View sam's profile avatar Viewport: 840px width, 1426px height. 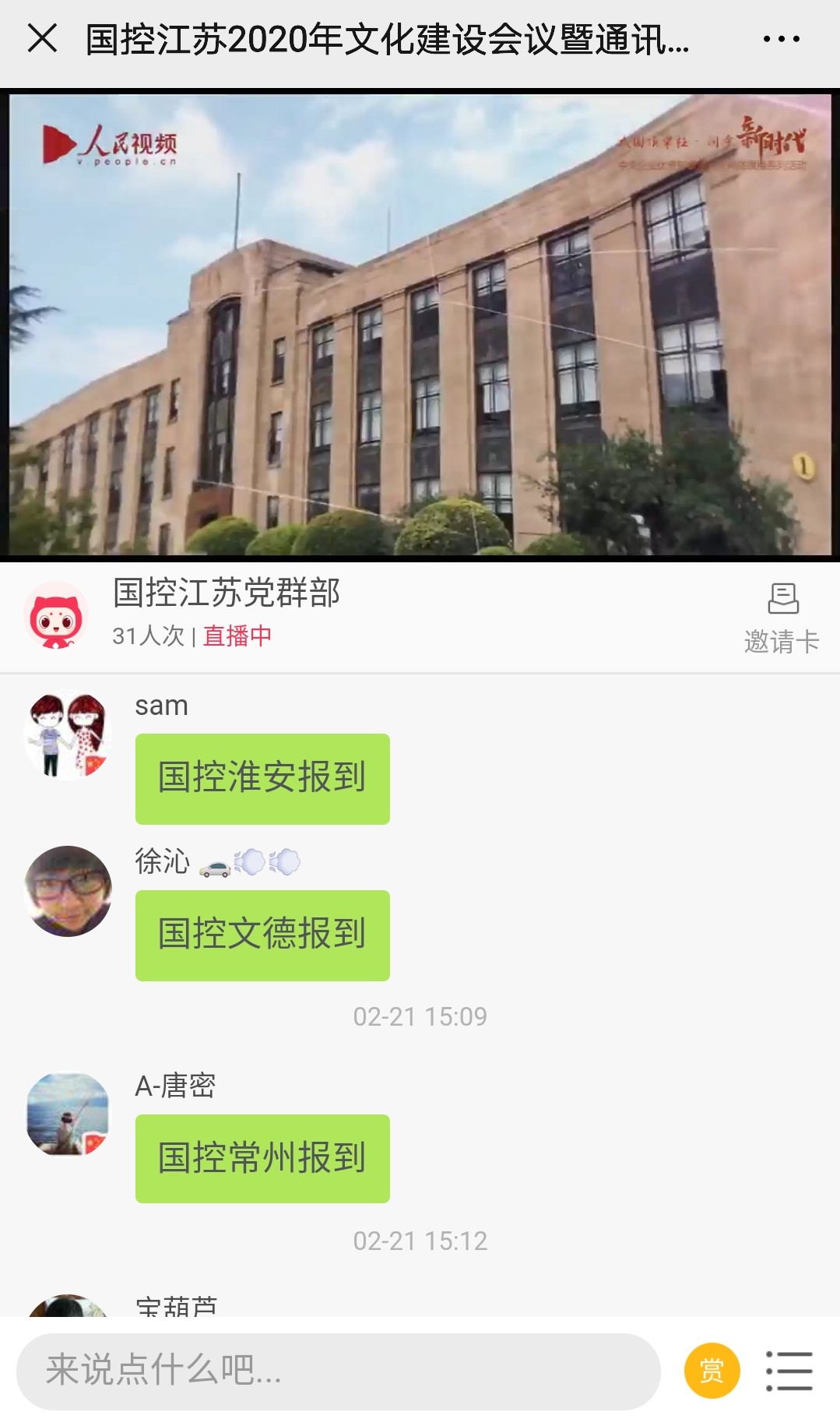pyautogui.click(x=67, y=736)
